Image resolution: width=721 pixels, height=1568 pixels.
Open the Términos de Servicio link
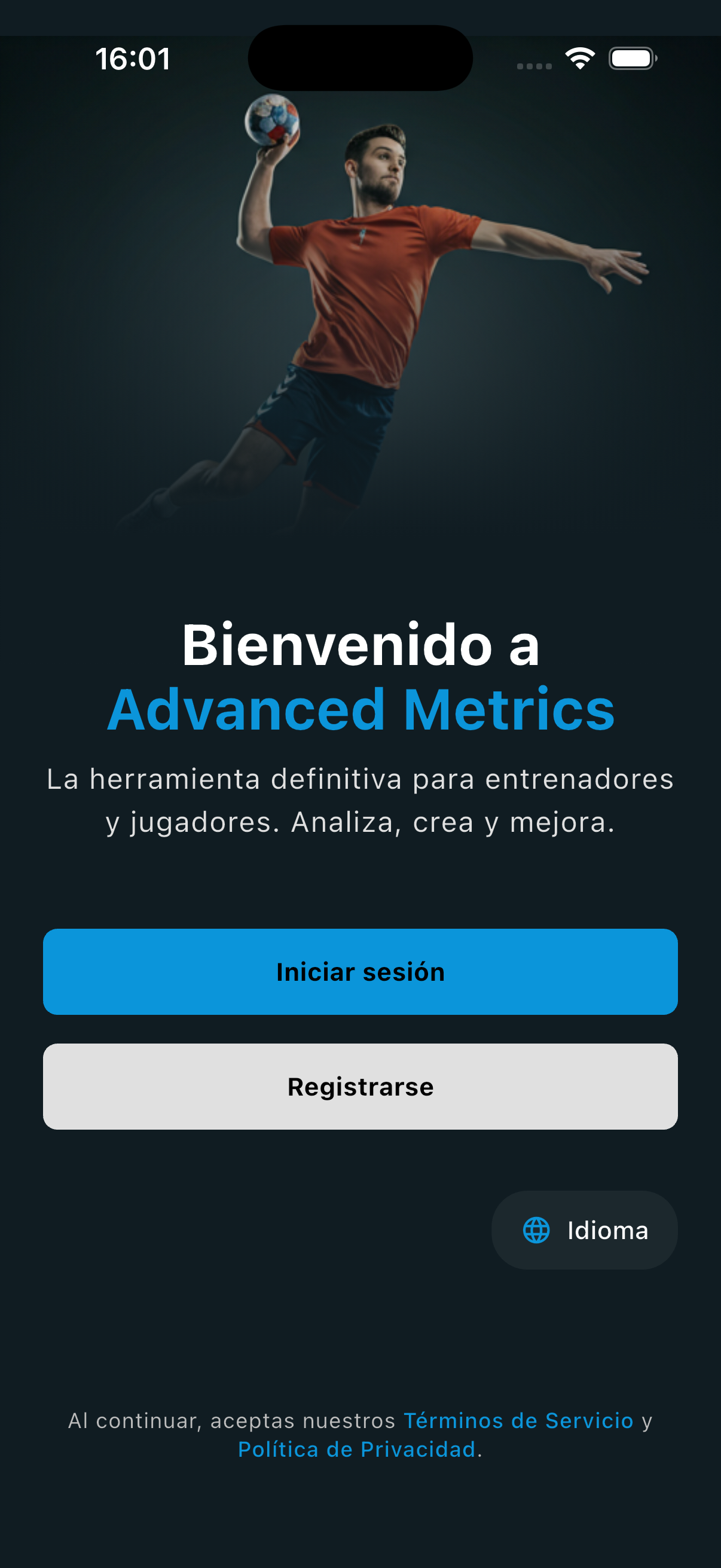click(518, 1421)
